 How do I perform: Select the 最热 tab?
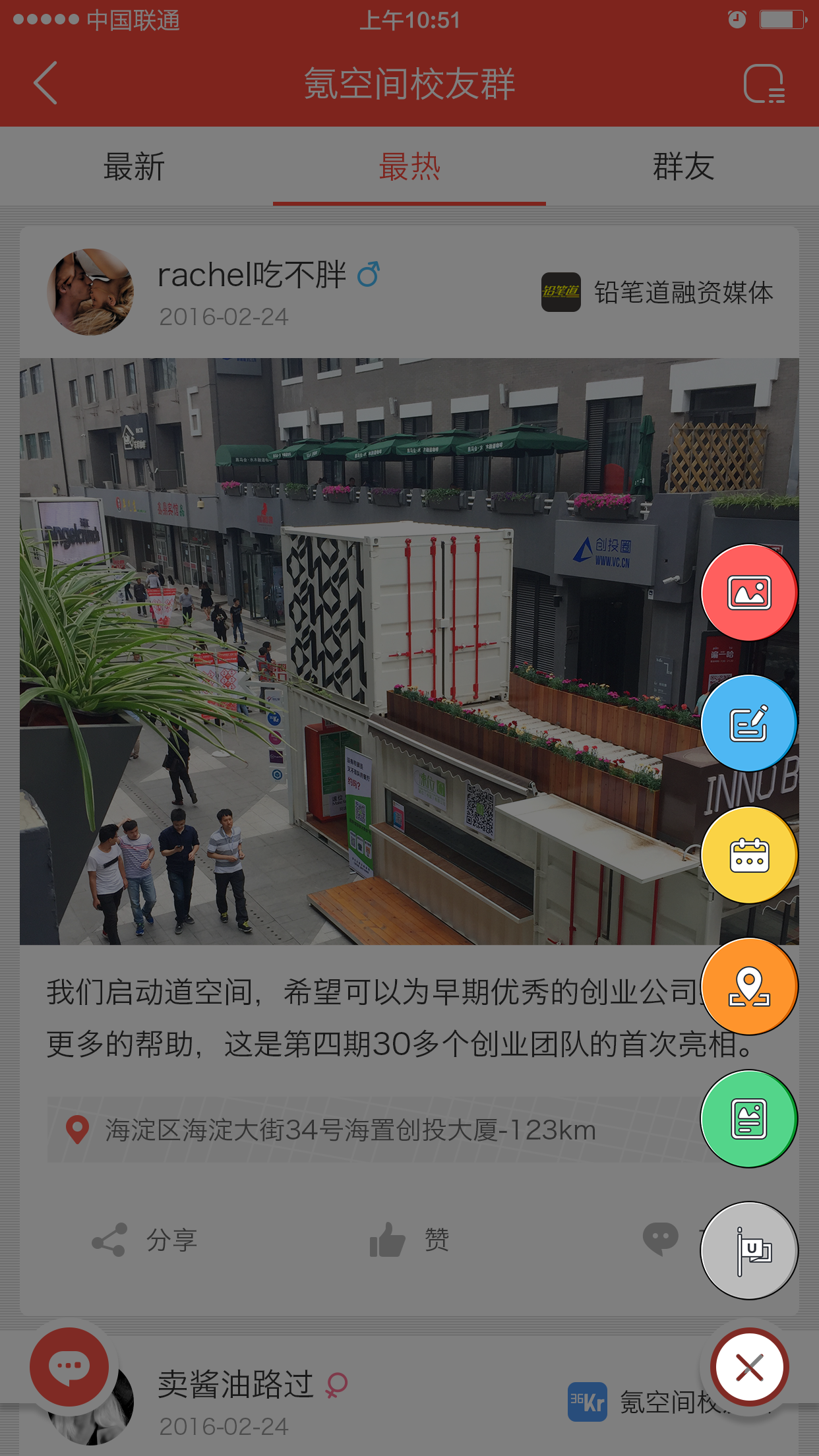point(409,166)
